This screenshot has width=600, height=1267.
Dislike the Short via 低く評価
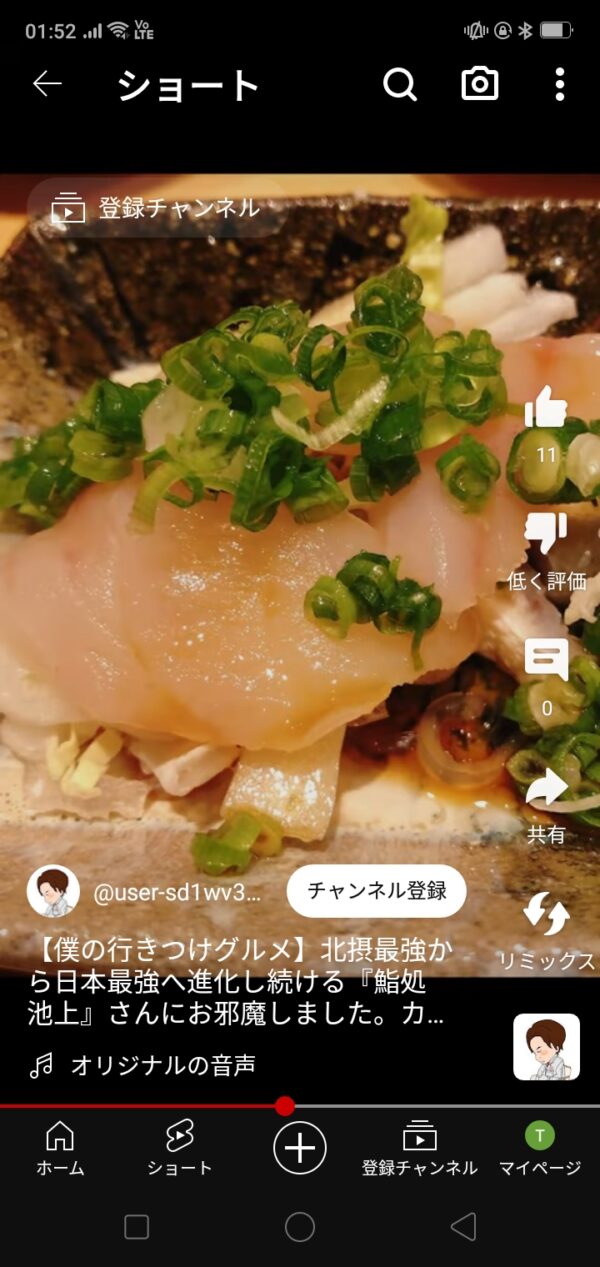546,551
